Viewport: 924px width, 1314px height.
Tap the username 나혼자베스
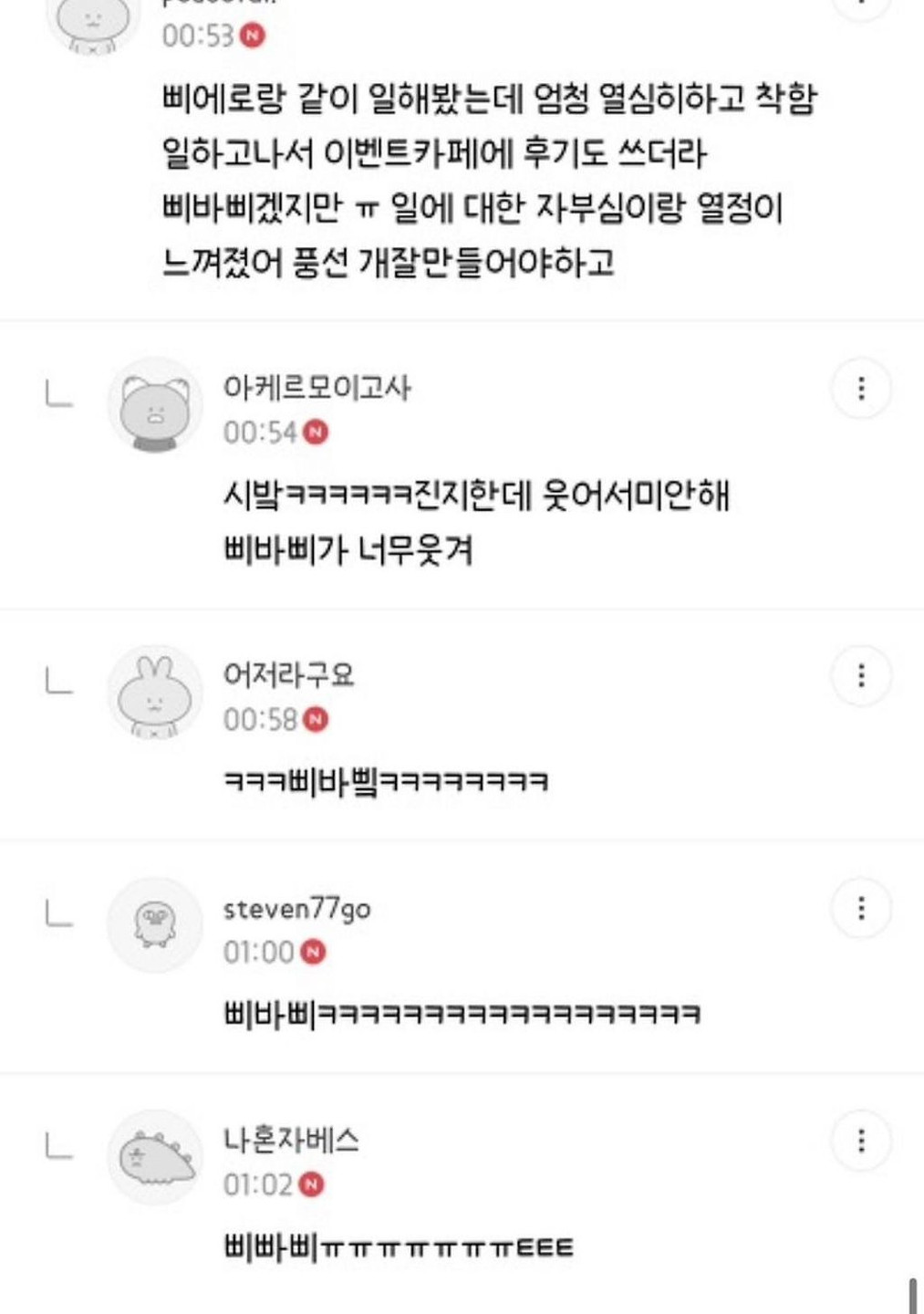coord(291,1141)
